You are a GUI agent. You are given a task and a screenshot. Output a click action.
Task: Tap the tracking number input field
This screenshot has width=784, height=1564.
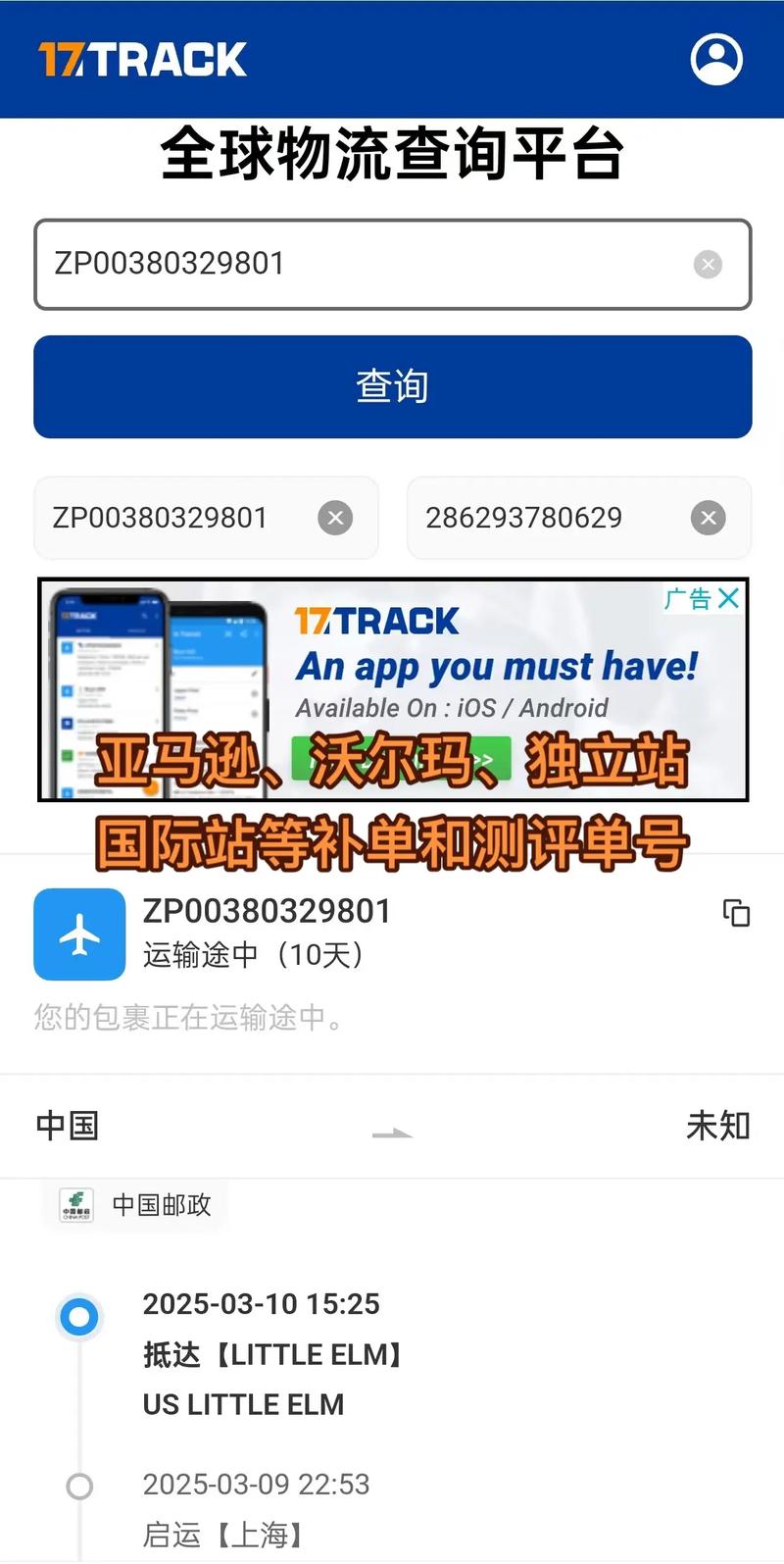(363, 265)
